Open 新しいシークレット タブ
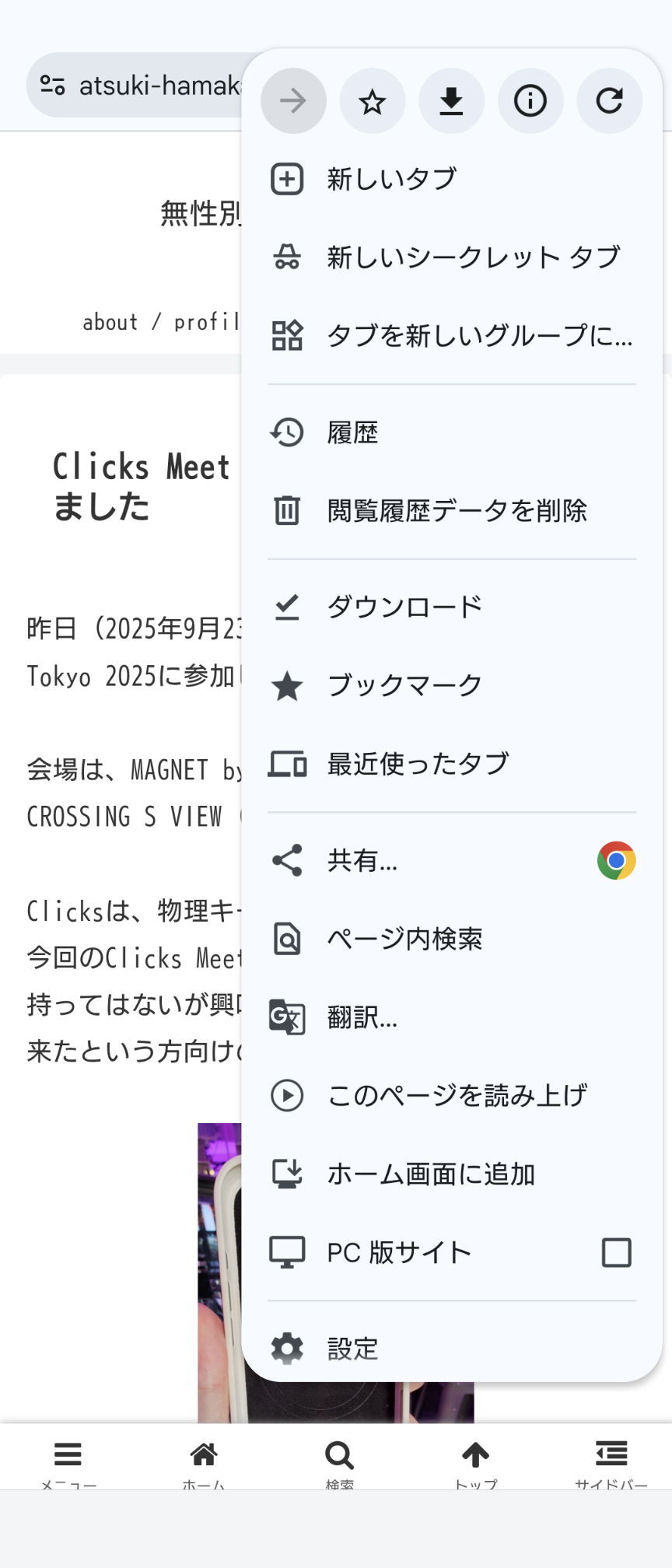The width and height of the screenshot is (672, 1568). 473,257
